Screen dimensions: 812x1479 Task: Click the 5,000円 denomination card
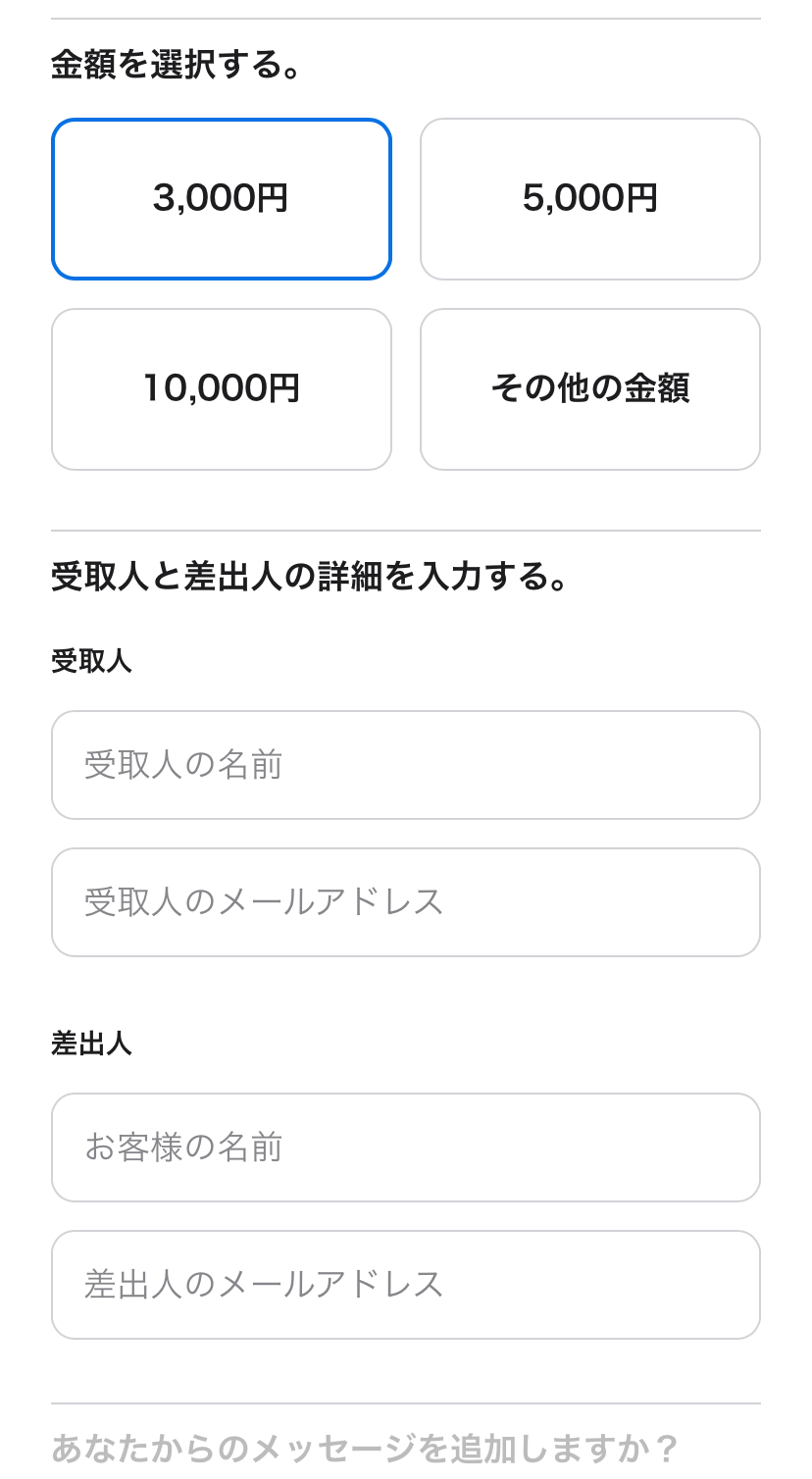(x=589, y=197)
